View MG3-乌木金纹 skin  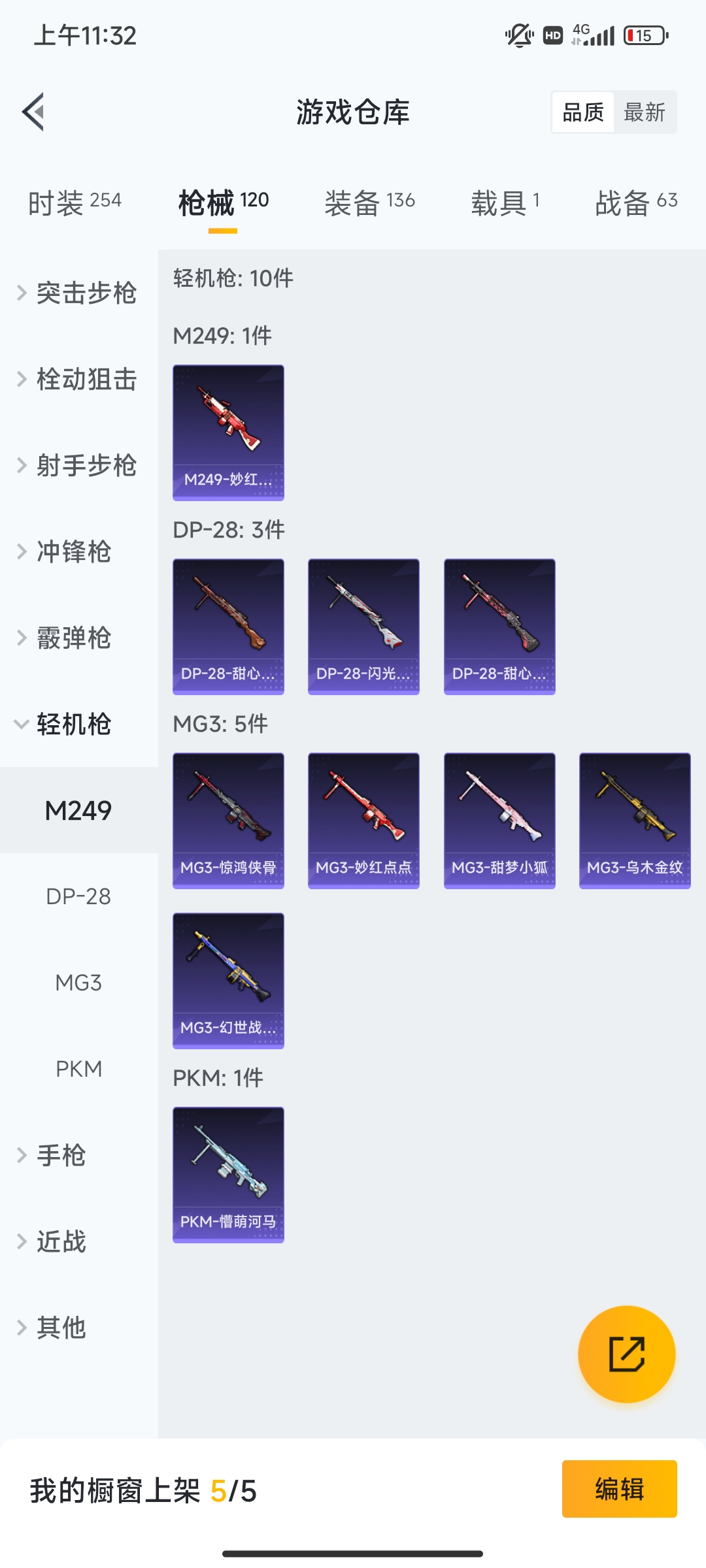click(x=635, y=821)
